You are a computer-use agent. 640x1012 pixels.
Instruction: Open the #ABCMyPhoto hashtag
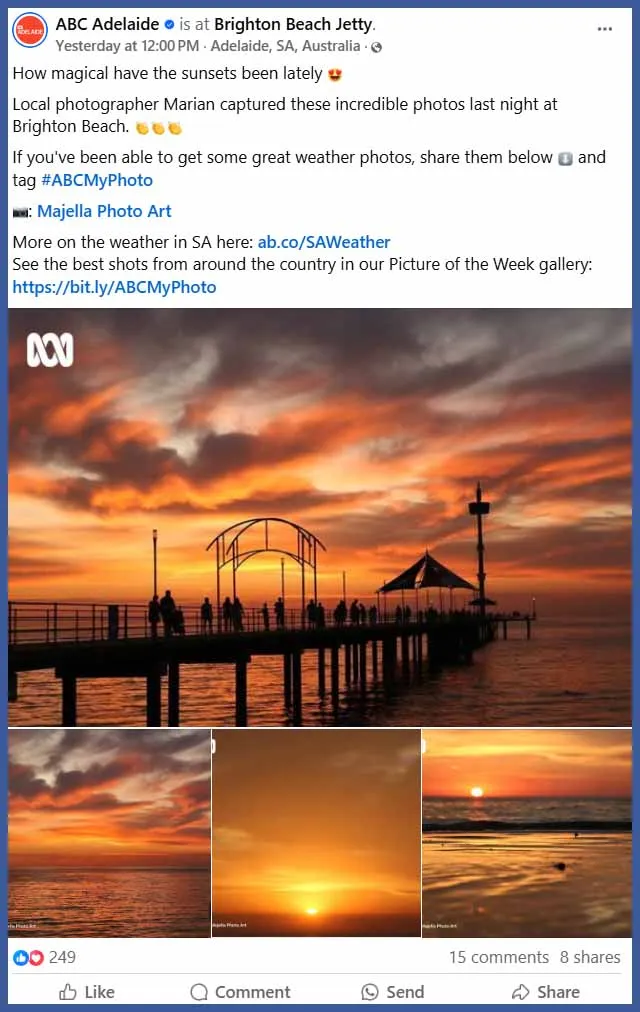[x=97, y=180]
